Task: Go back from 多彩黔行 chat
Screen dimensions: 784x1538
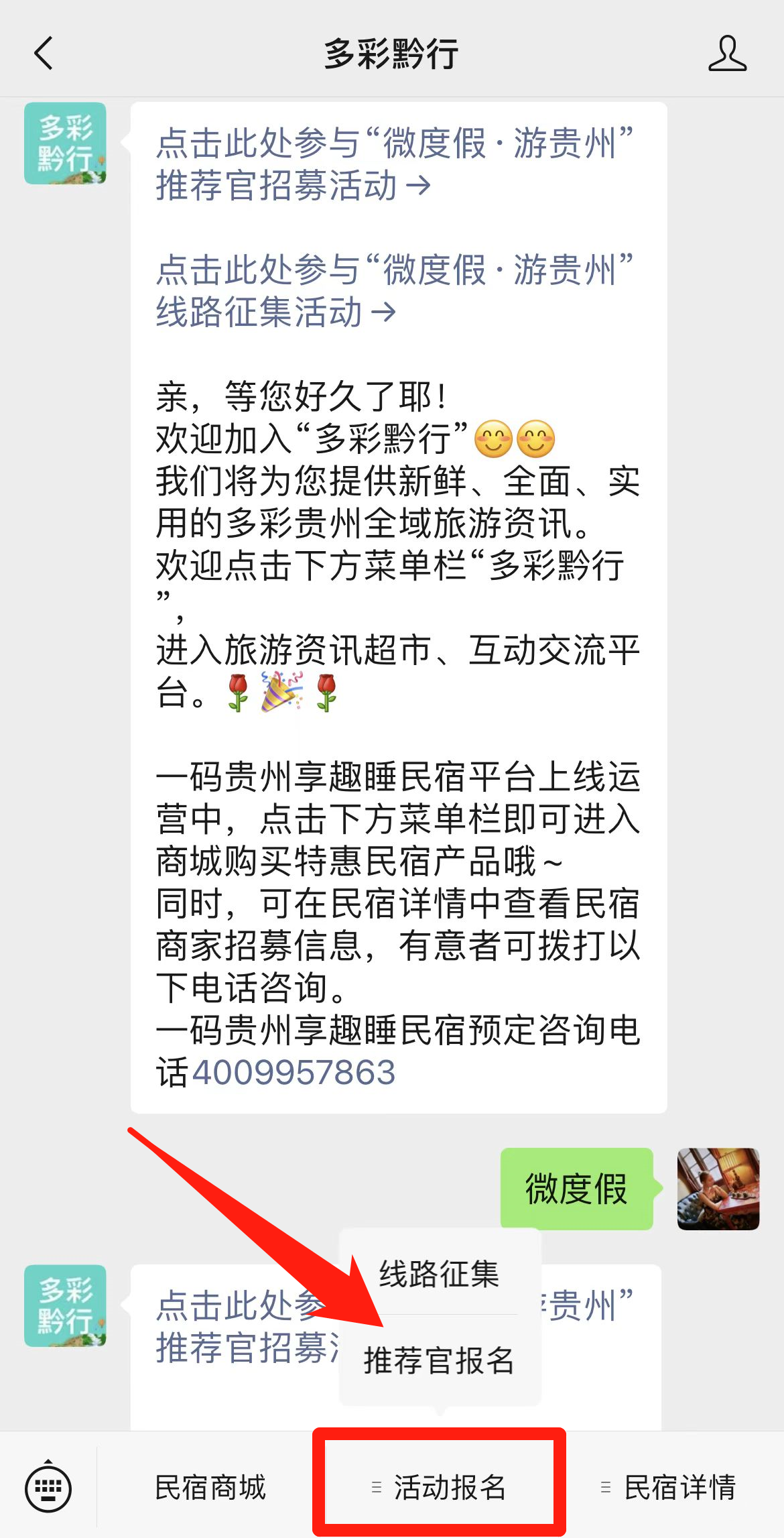Action: click(44, 54)
